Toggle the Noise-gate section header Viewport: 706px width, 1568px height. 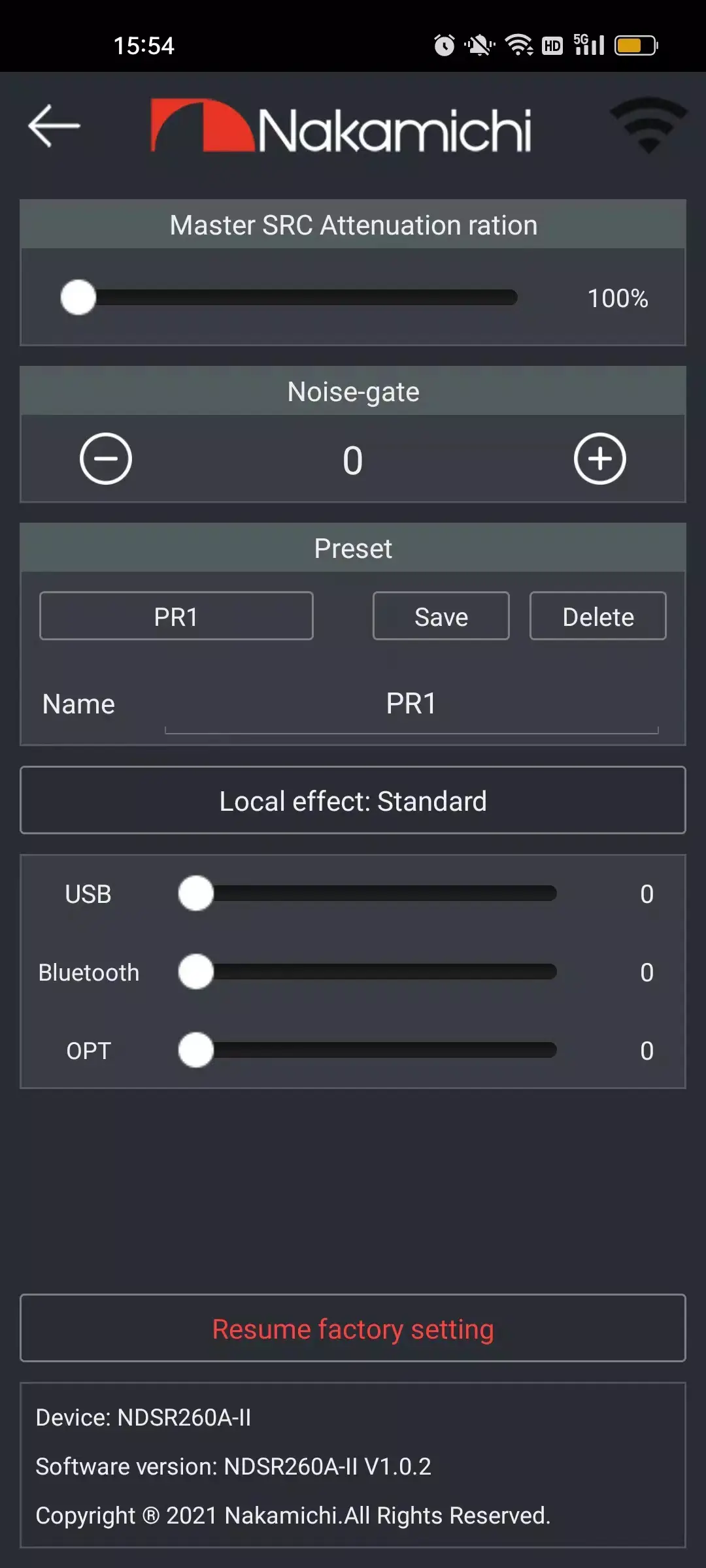coord(352,391)
